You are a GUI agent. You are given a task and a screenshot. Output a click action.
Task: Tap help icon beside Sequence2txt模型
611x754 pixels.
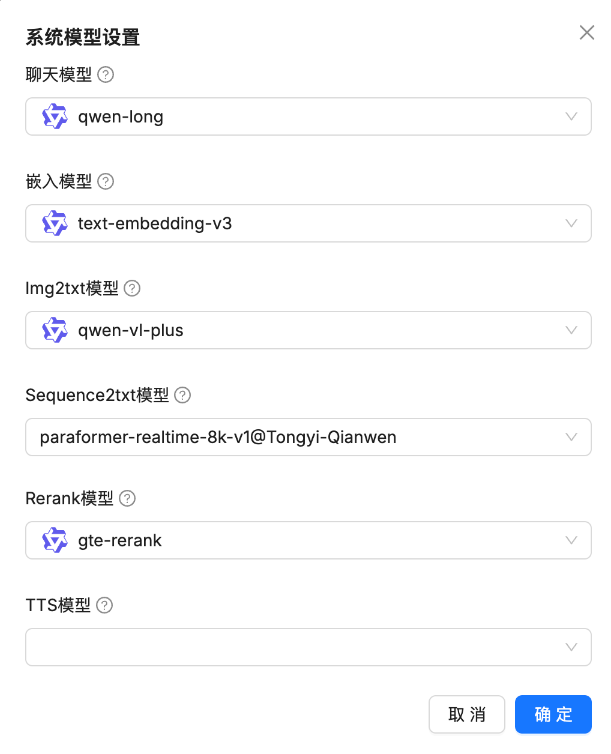(x=182, y=395)
